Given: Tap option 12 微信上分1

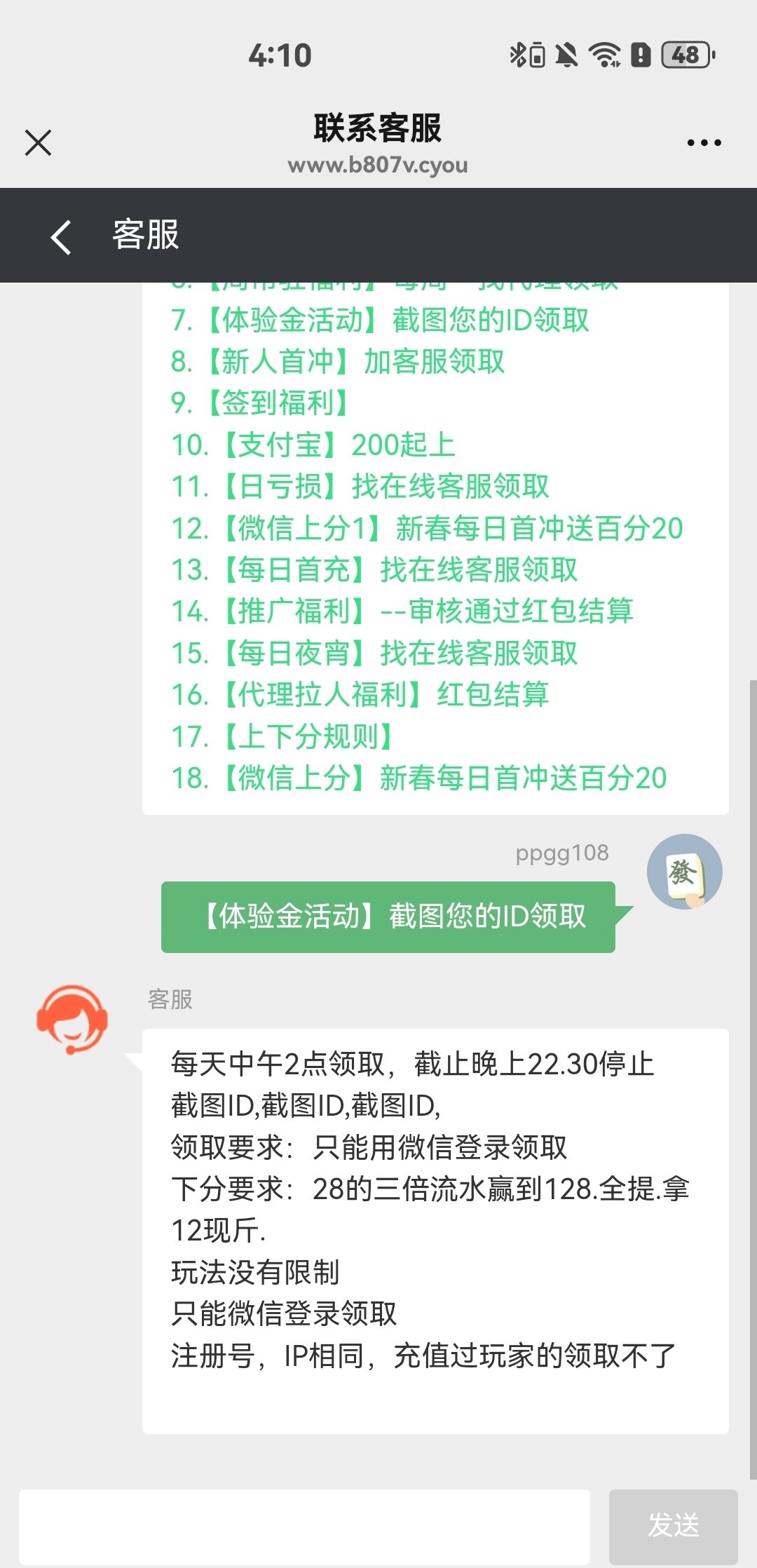Looking at the screenshot, I should click(427, 529).
